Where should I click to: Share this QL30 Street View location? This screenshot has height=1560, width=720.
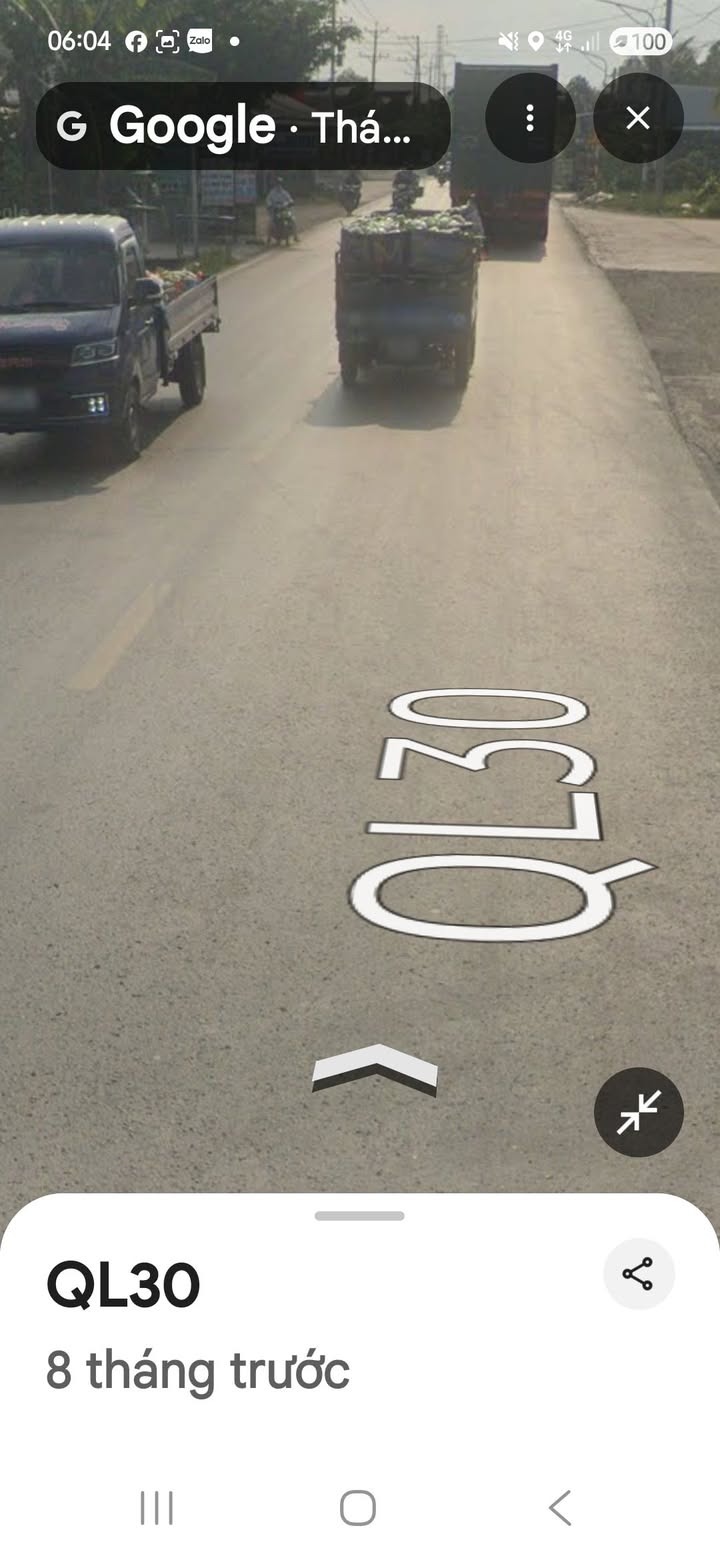tap(639, 1274)
